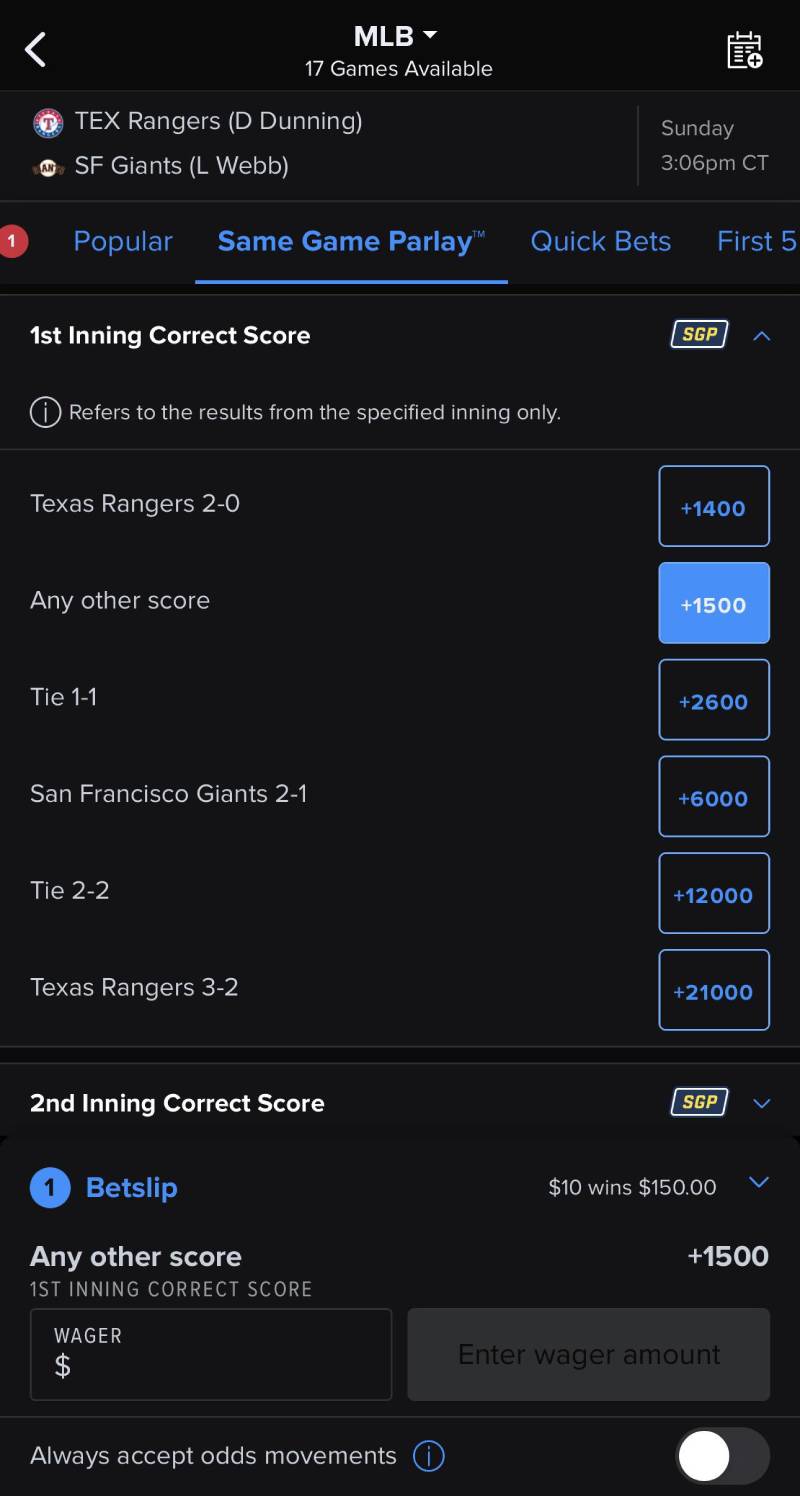
Task: Switch to the Popular tab
Action: pos(123,241)
